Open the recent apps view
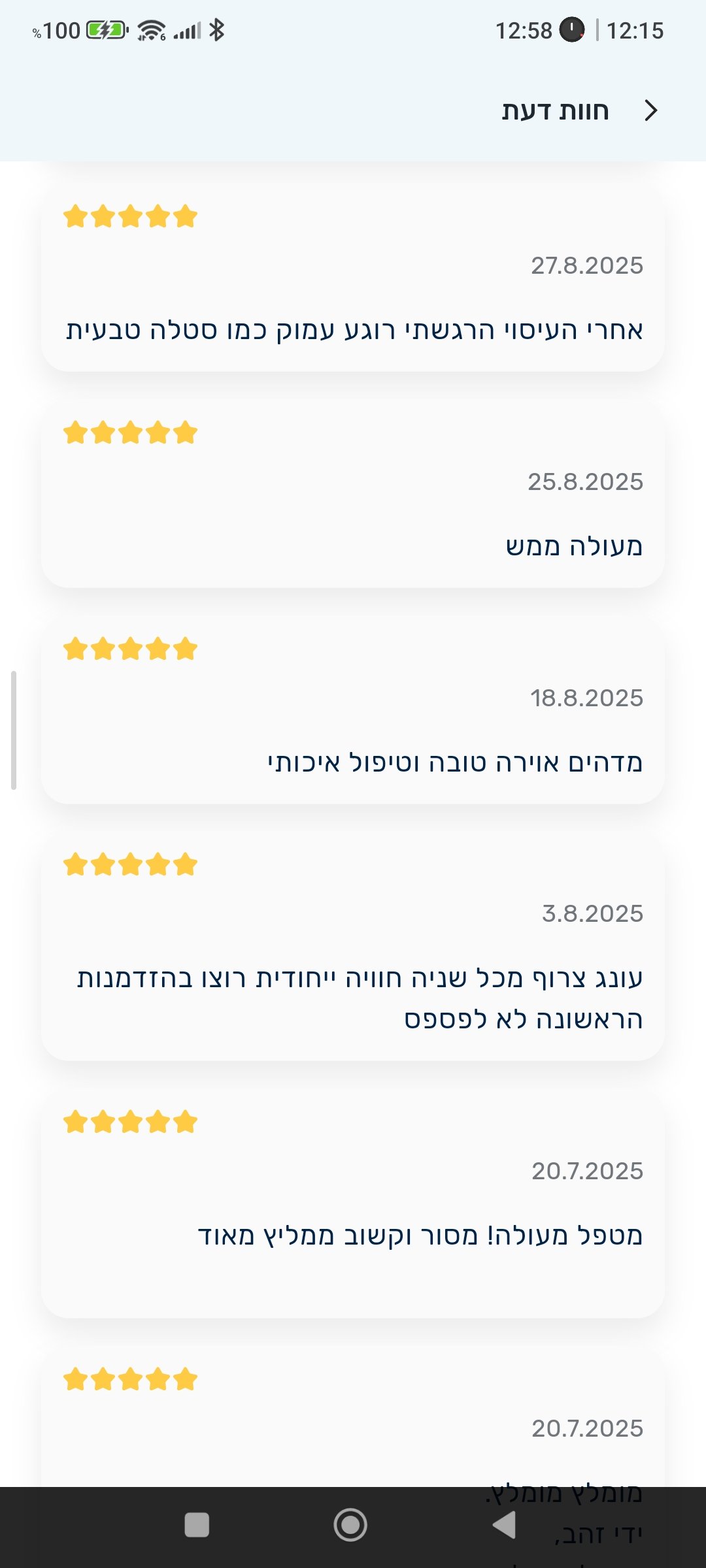 197,1525
